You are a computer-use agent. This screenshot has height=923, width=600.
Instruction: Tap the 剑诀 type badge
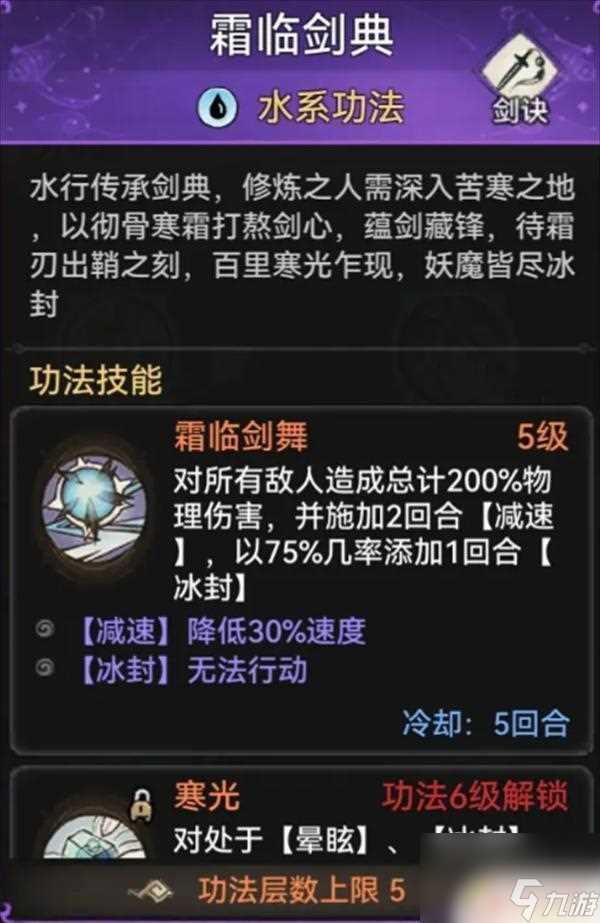click(519, 80)
